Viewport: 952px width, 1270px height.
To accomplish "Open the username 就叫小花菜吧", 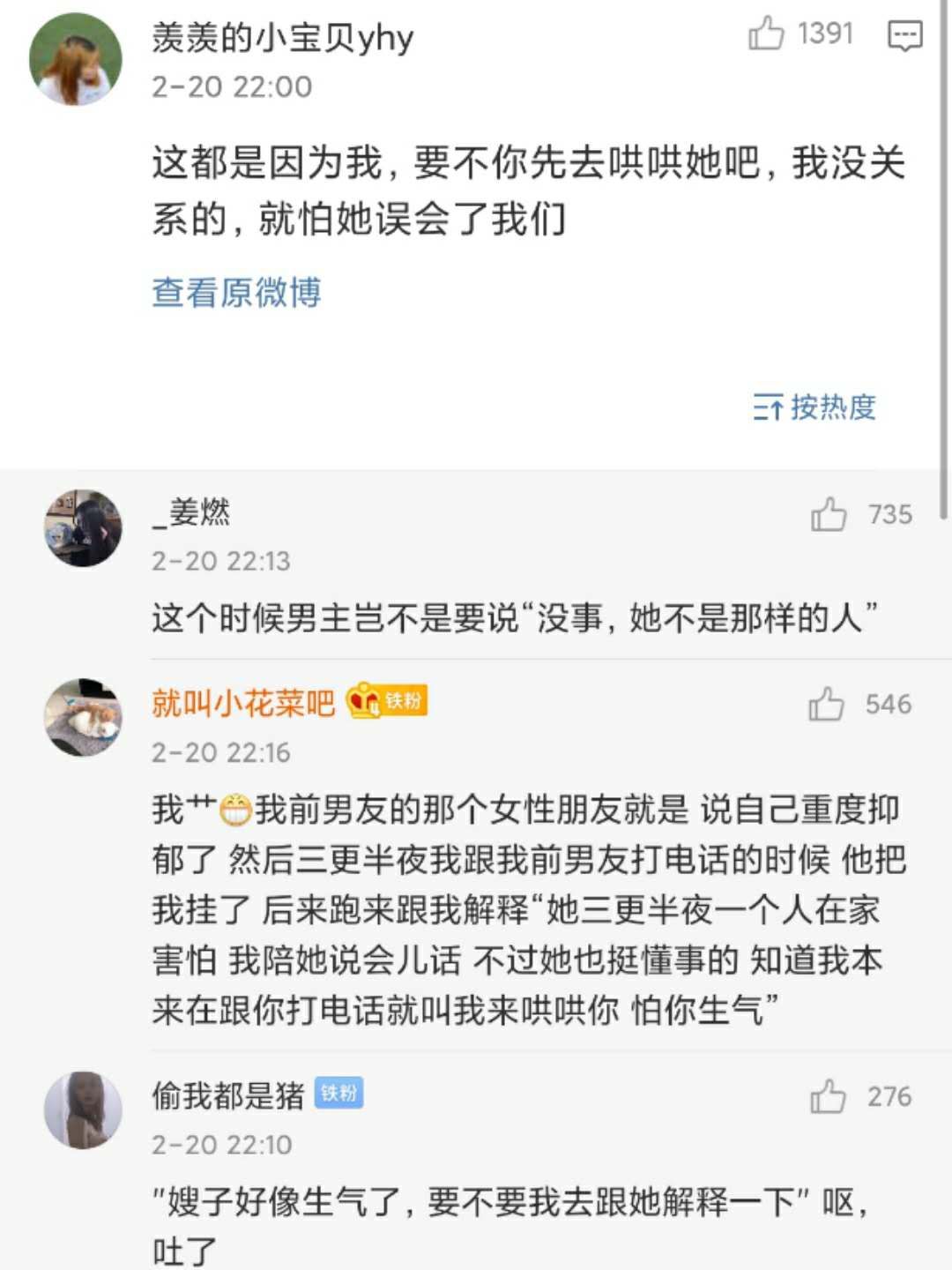I will pos(243,703).
